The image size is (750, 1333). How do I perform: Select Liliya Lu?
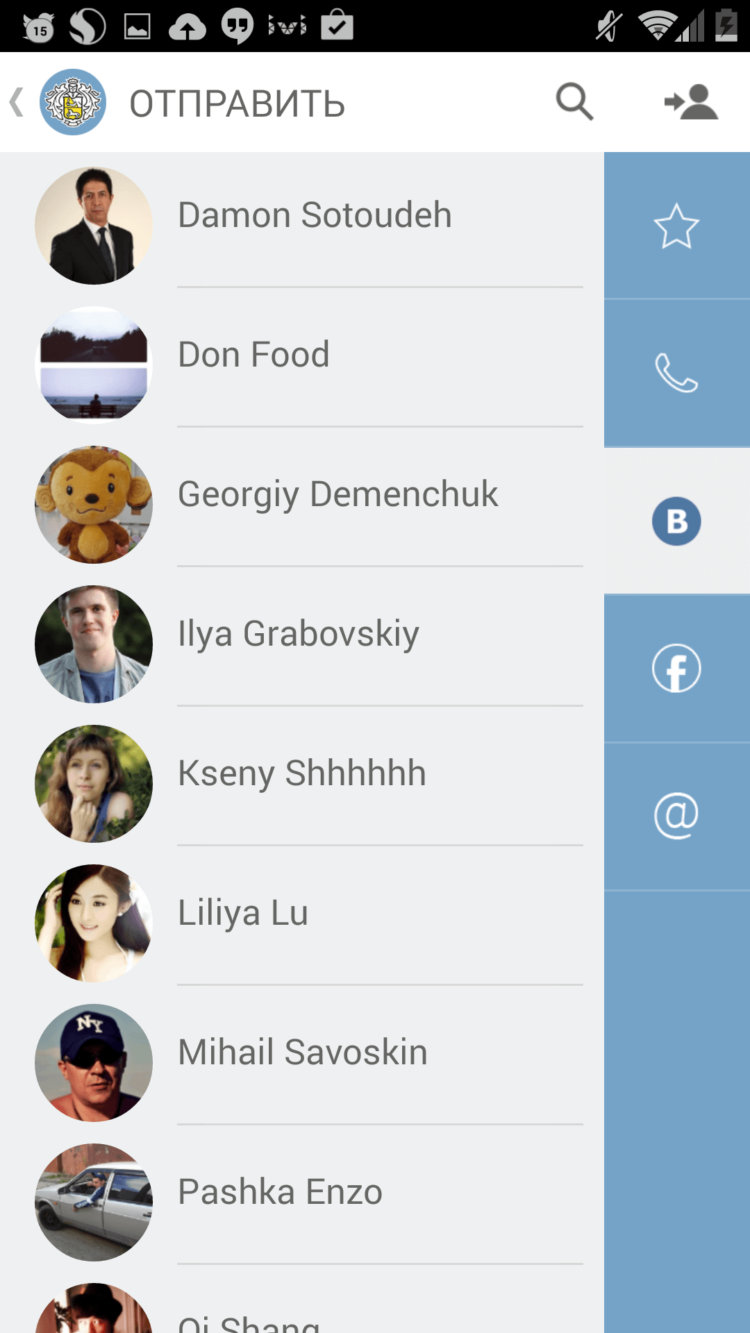click(243, 913)
